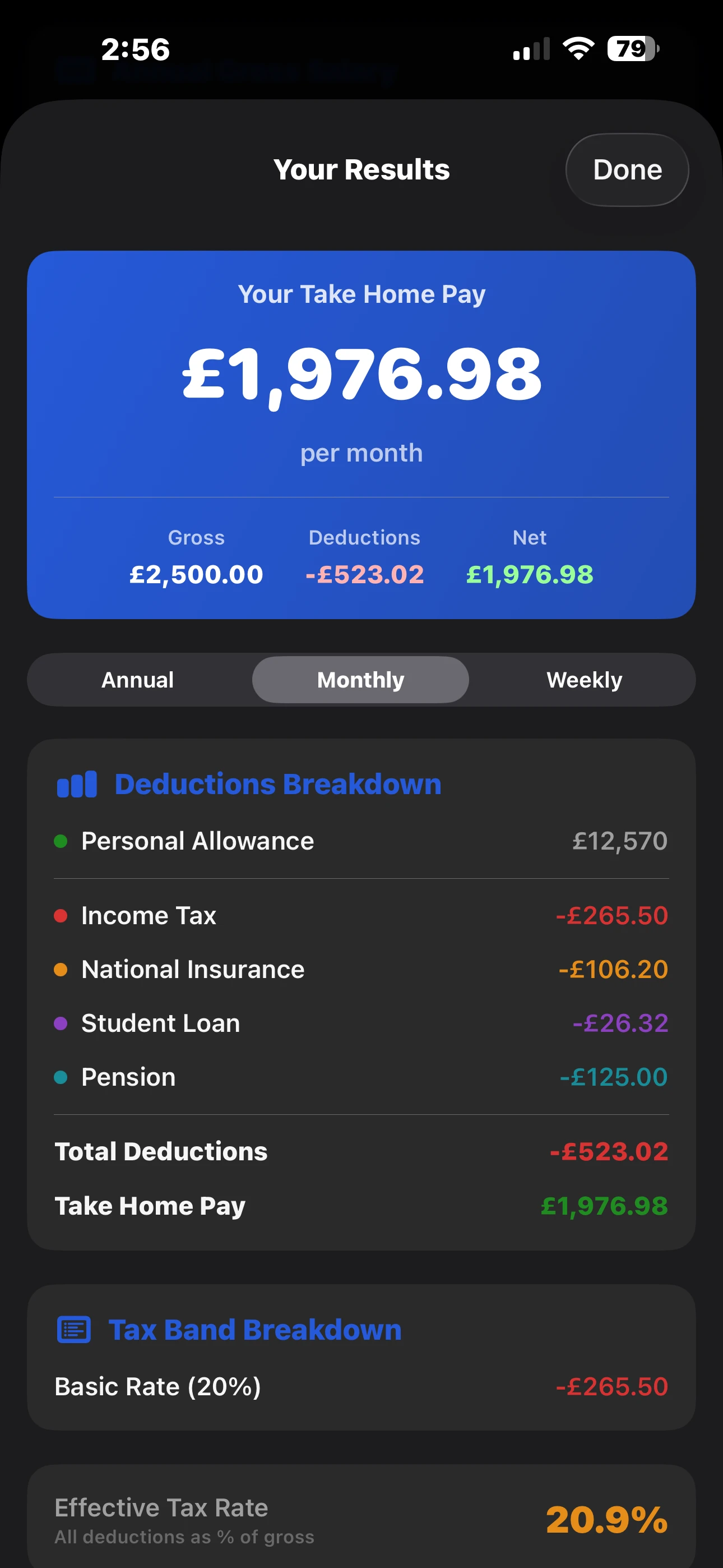Screen dimensions: 723x1568
Task: Open the Your Results header
Action: 361,170
